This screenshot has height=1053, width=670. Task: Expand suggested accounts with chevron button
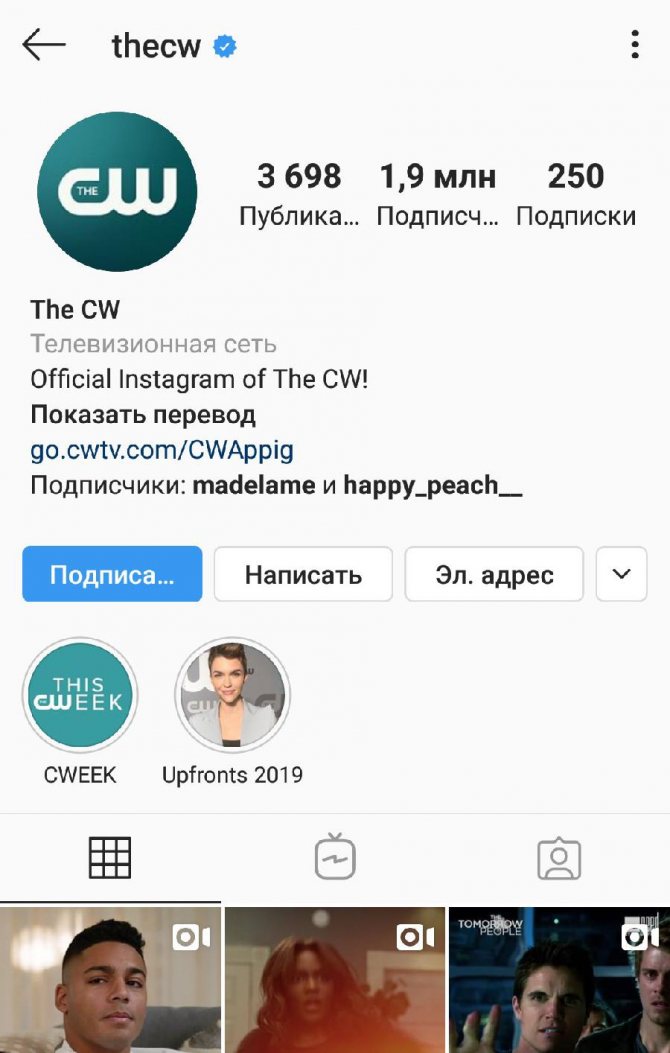(x=621, y=574)
